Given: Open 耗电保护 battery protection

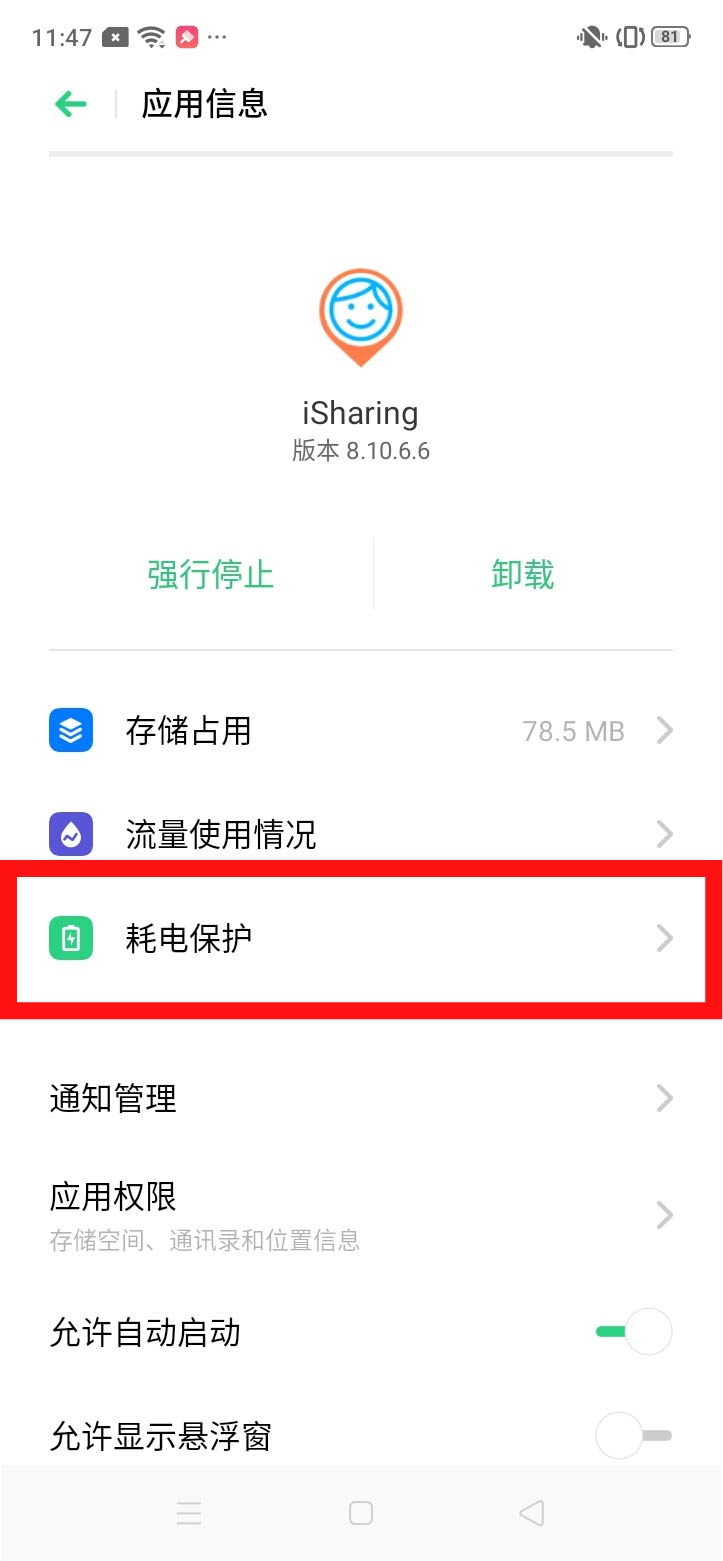Looking at the screenshot, I should (x=360, y=938).
